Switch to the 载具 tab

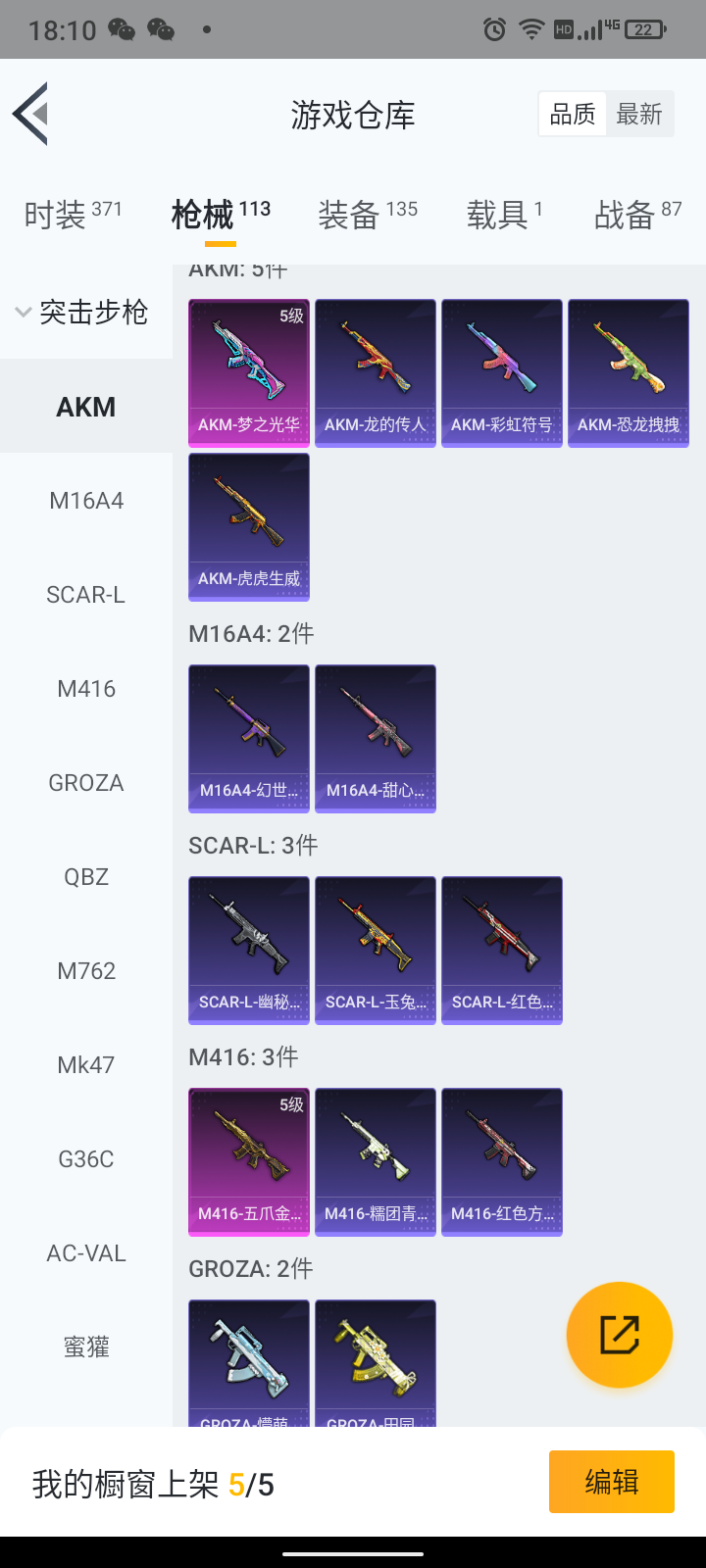click(x=504, y=214)
